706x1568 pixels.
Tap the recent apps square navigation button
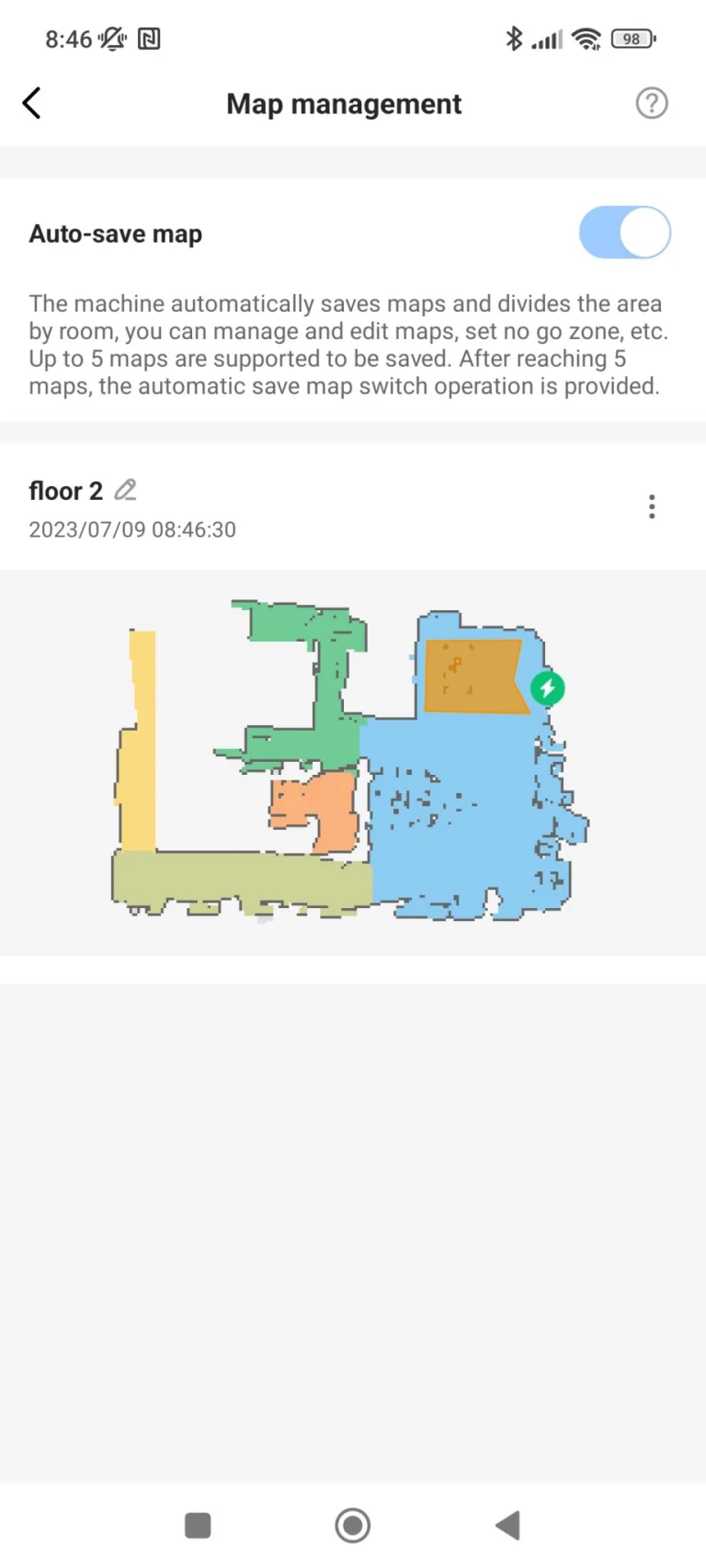[x=198, y=1524]
